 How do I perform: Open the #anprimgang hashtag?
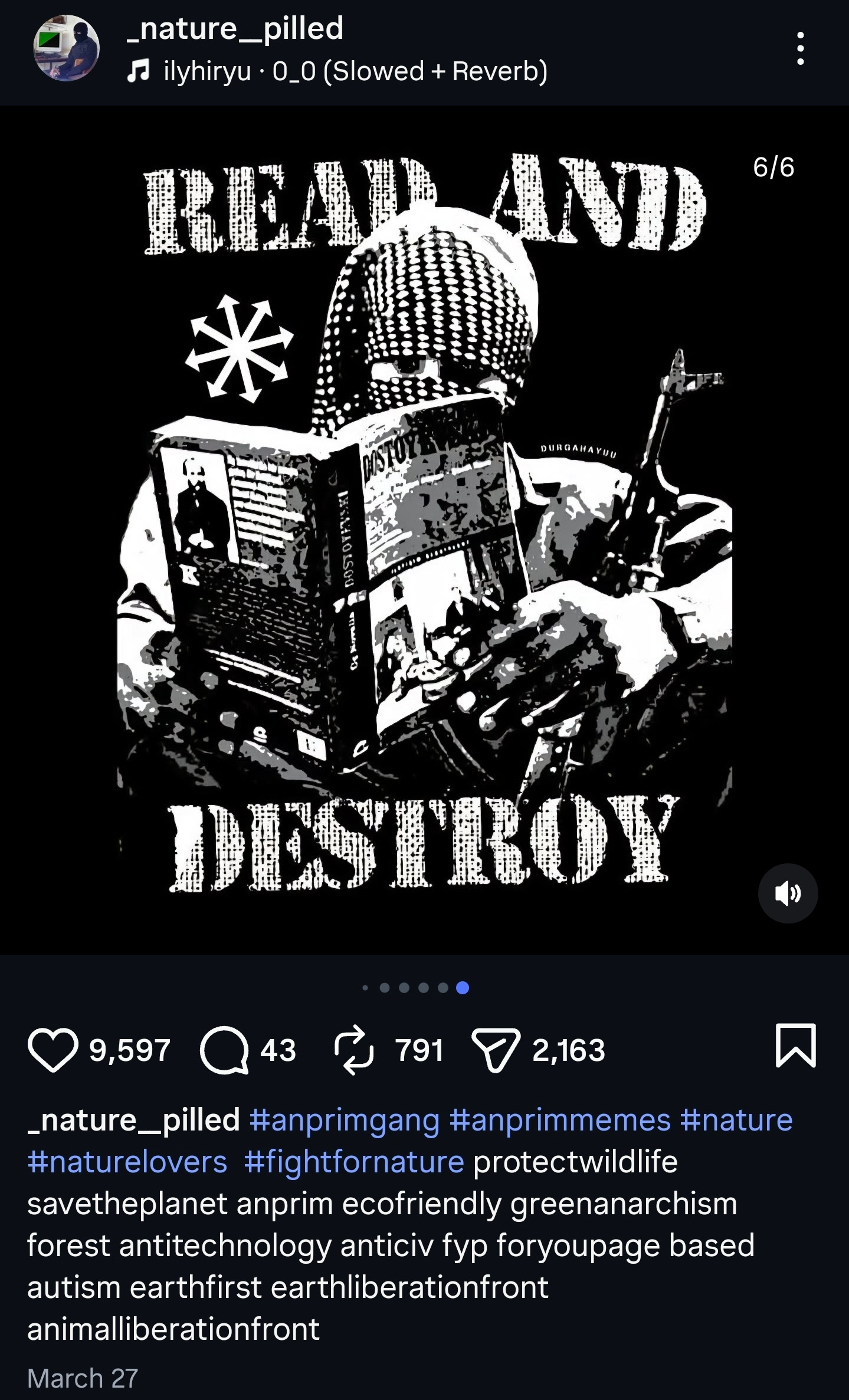tap(344, 1120)
